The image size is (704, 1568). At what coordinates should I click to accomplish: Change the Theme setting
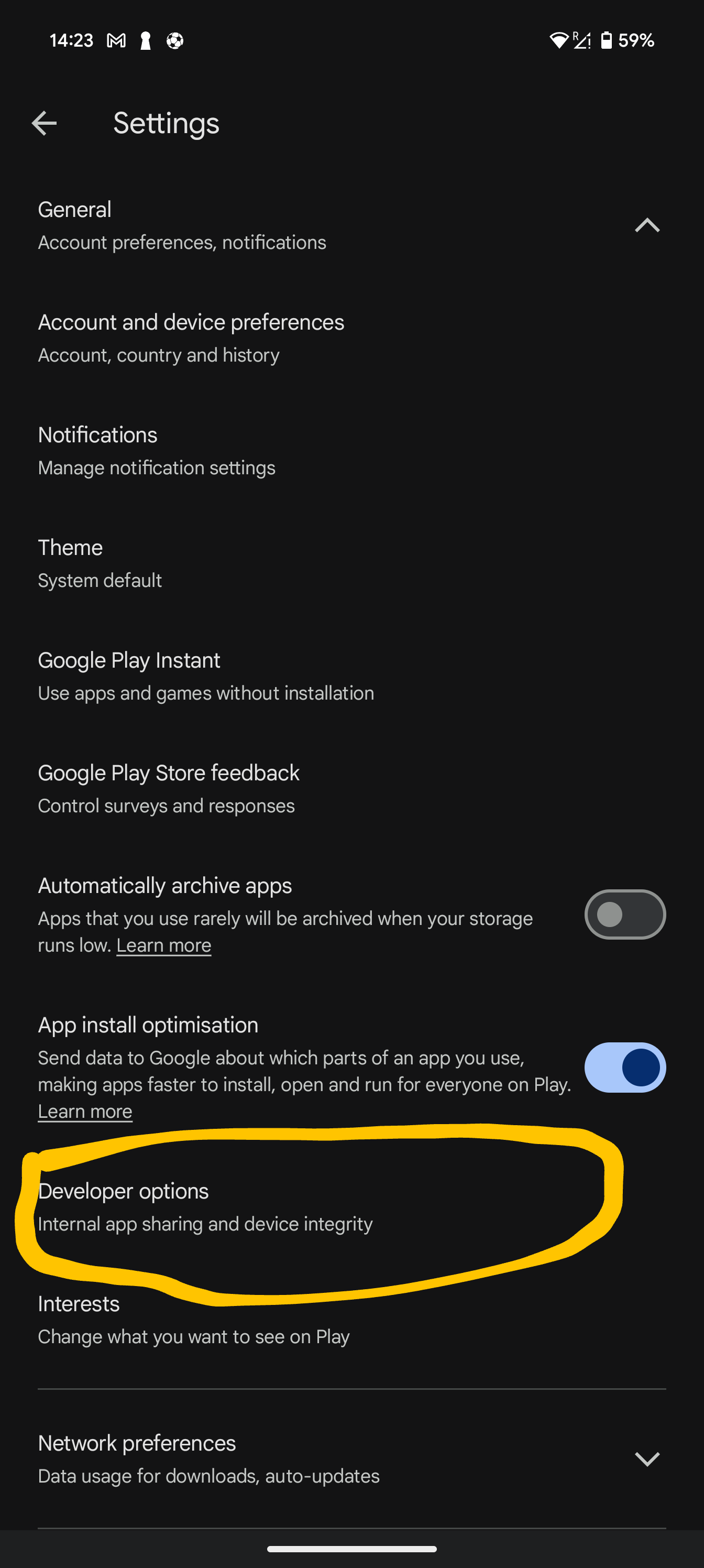pyautogui.click(x=100, y=563)
